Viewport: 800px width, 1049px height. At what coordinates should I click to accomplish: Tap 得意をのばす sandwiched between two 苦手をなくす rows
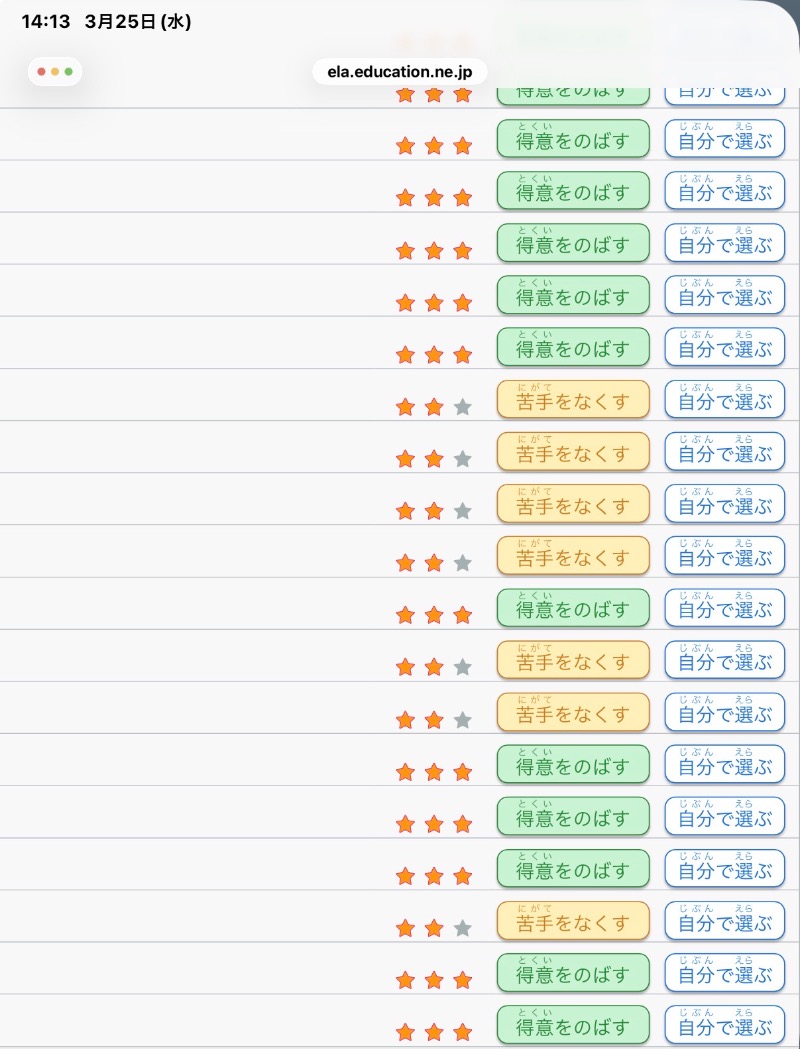[x=573, y=608]
